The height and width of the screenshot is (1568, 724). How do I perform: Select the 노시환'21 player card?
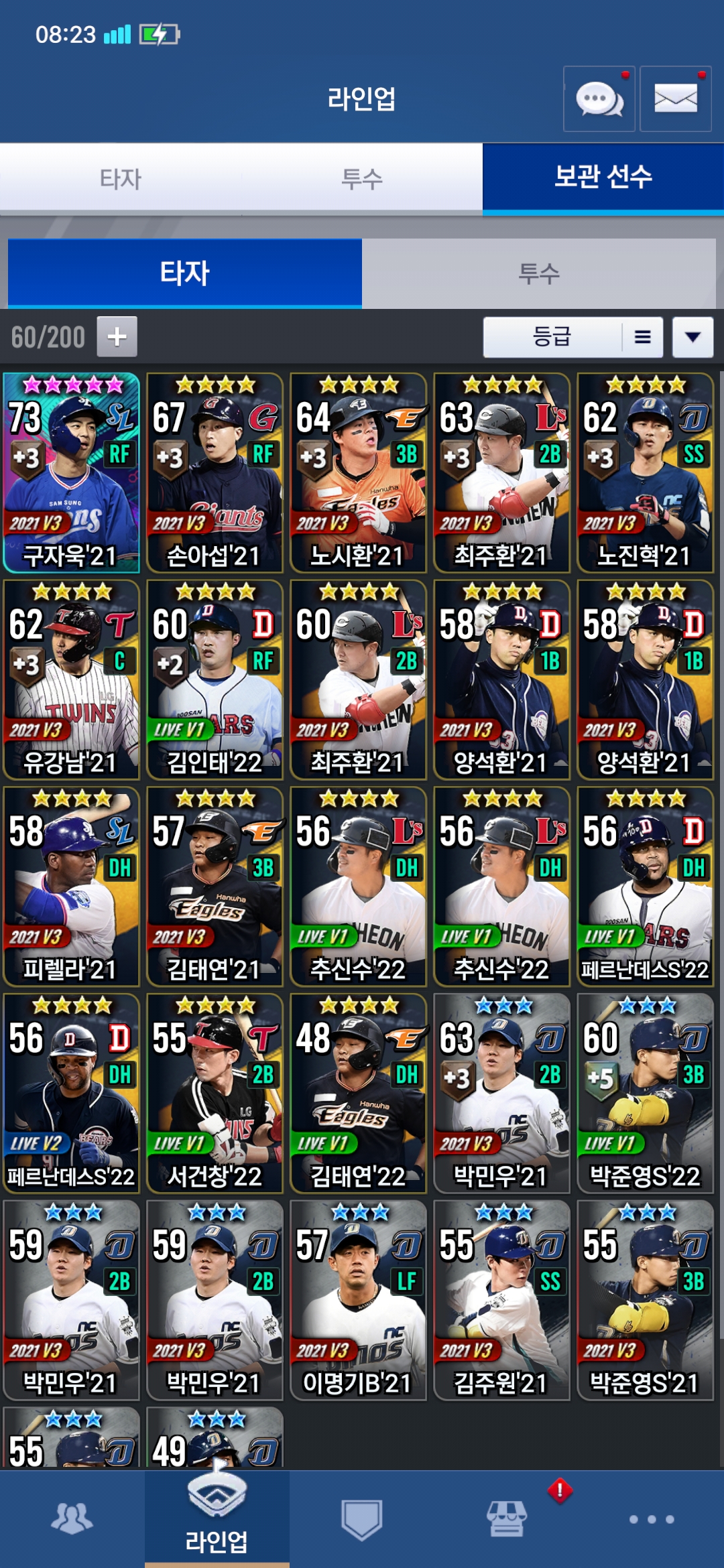coord(358,473)
